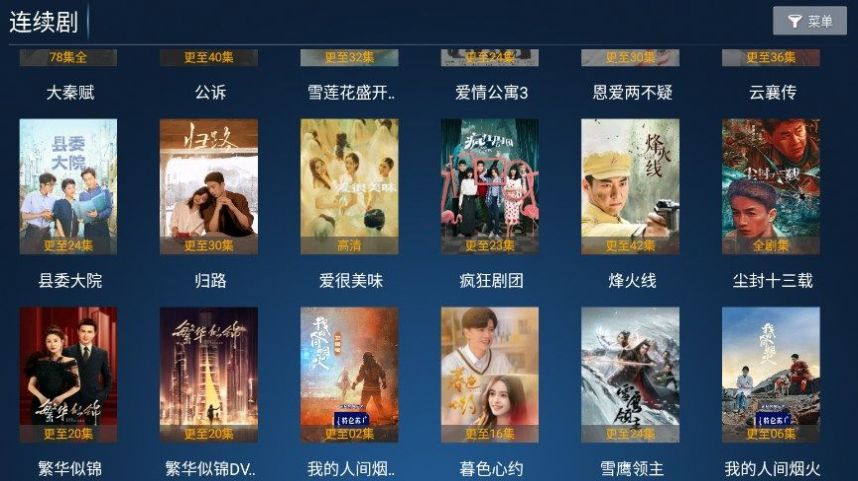Image resolution: width=858 pixels, height=481 pixels.
Task: Open 繁华似锦 with 20 episodes
Action: point(68,374)
